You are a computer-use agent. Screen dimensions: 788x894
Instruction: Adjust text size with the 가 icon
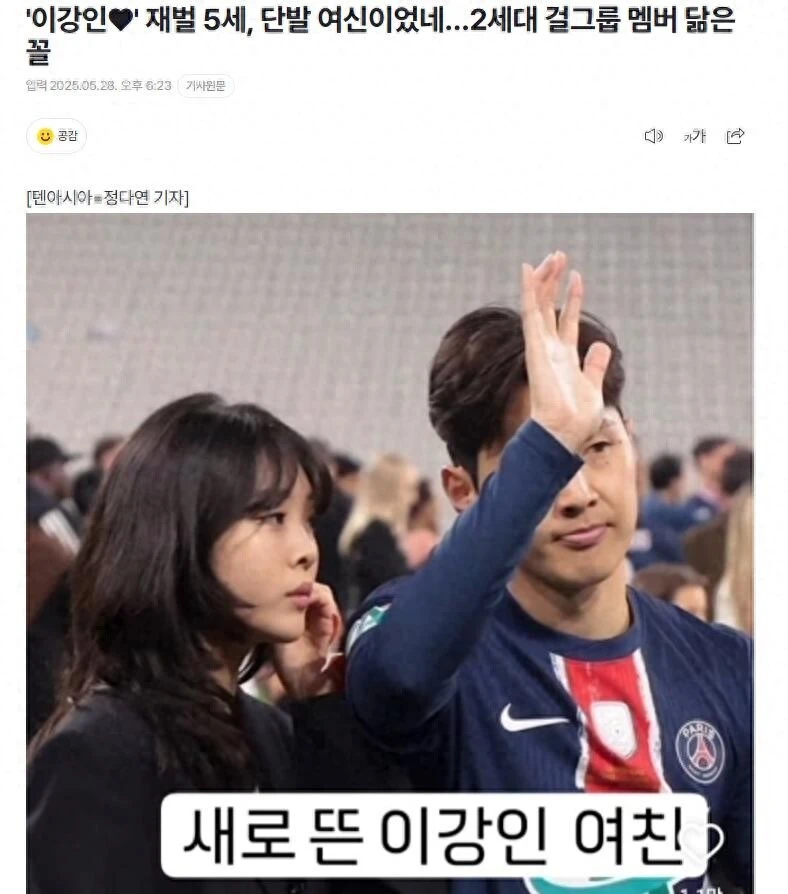point(694,136)
